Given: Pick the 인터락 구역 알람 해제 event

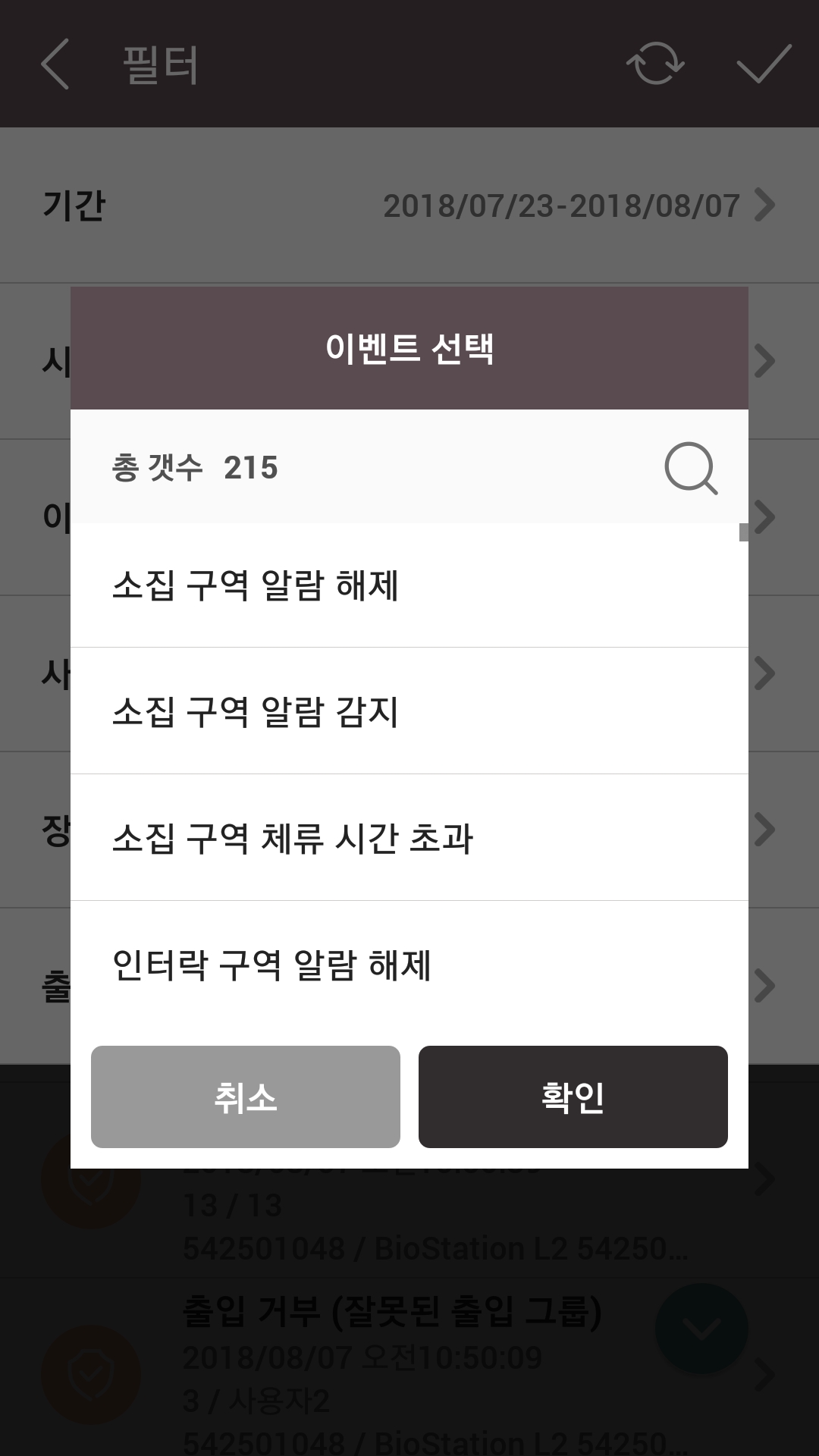Looking at the screenshot, I should (x=408, y=965).
